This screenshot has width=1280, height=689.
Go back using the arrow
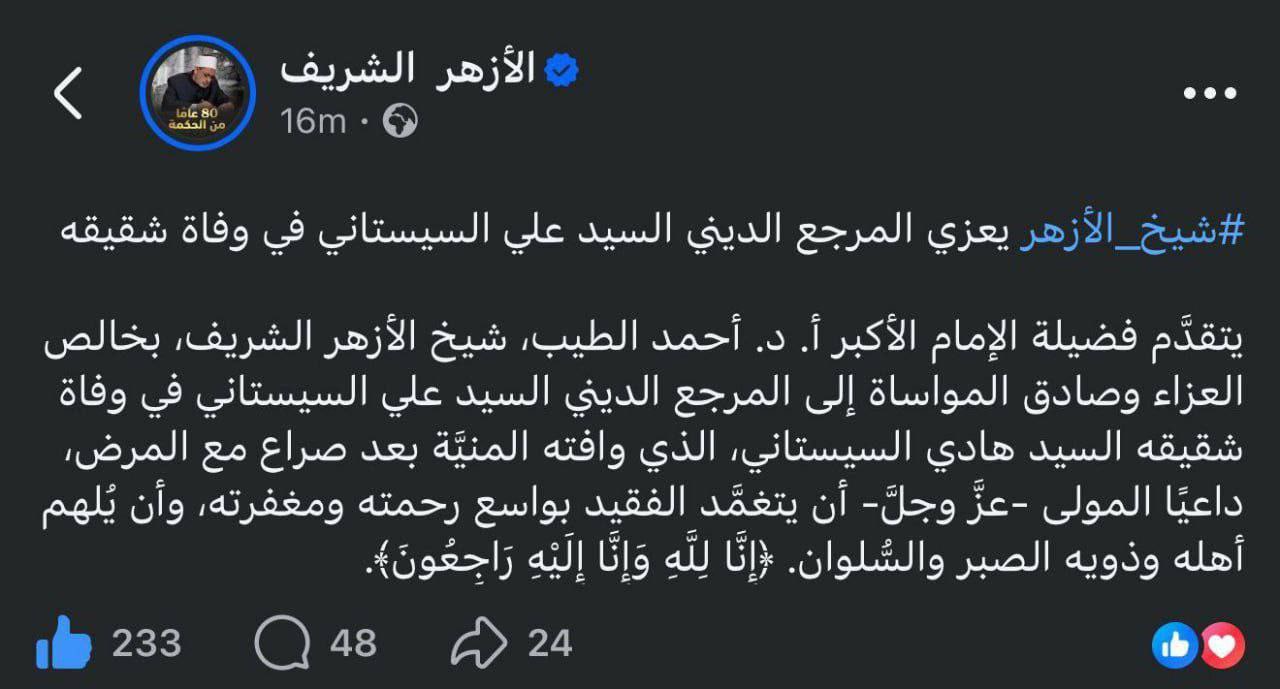point(68,95)
